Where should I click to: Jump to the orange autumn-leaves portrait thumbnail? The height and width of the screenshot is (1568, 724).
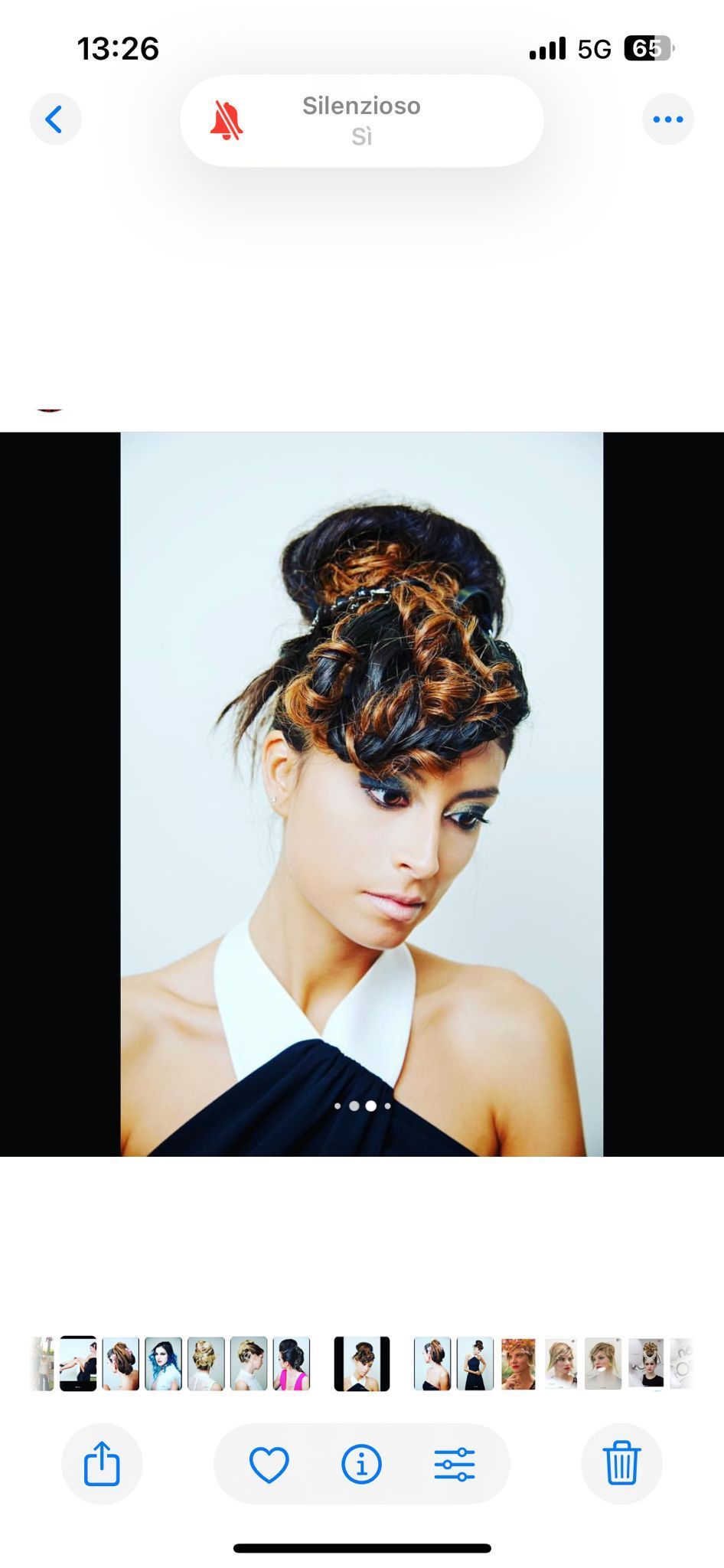coord(518,1363)
